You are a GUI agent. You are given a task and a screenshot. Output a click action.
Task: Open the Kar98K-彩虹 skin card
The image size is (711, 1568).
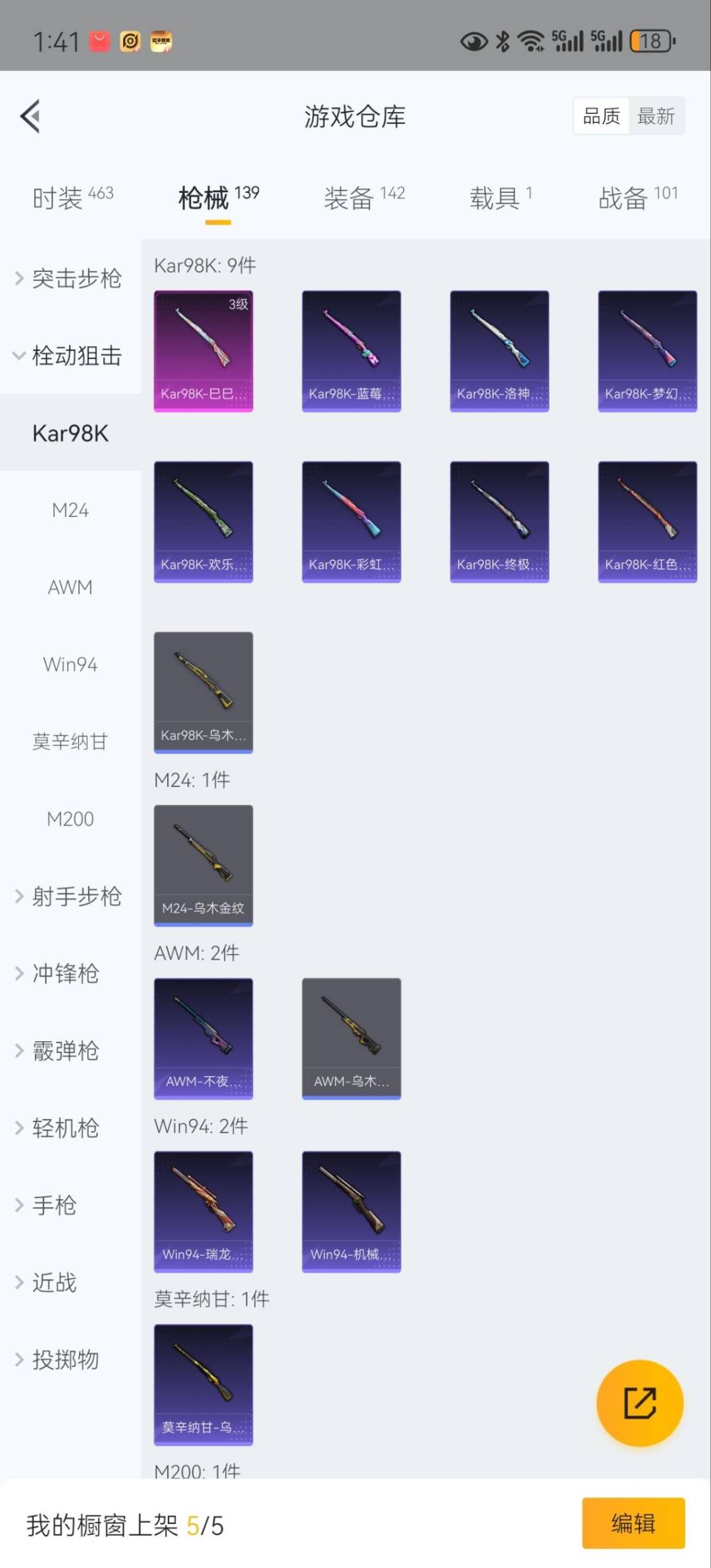click(x=351, y=522)
